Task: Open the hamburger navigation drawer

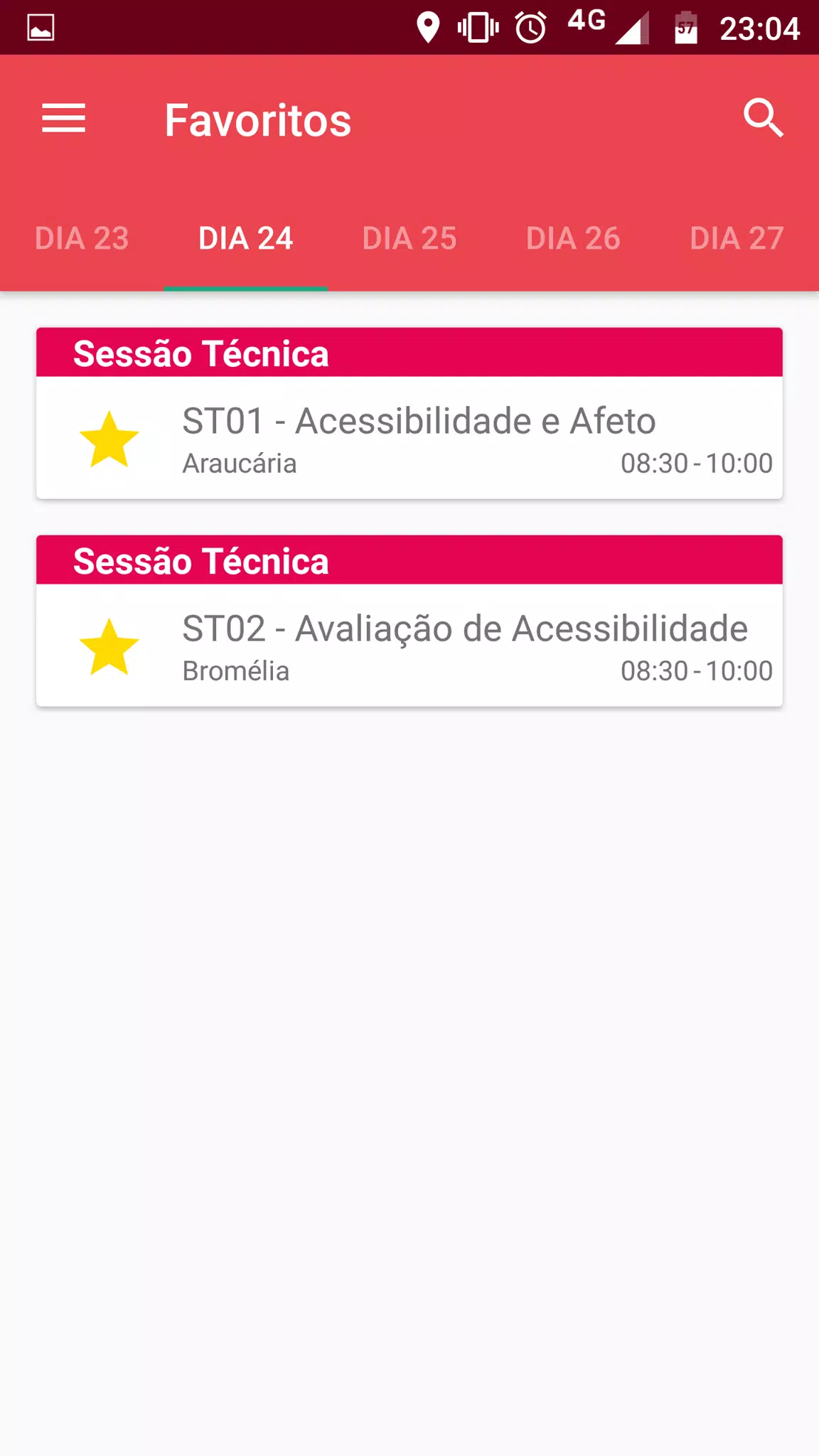Action: pyautogui.click(x=63, y=119)
